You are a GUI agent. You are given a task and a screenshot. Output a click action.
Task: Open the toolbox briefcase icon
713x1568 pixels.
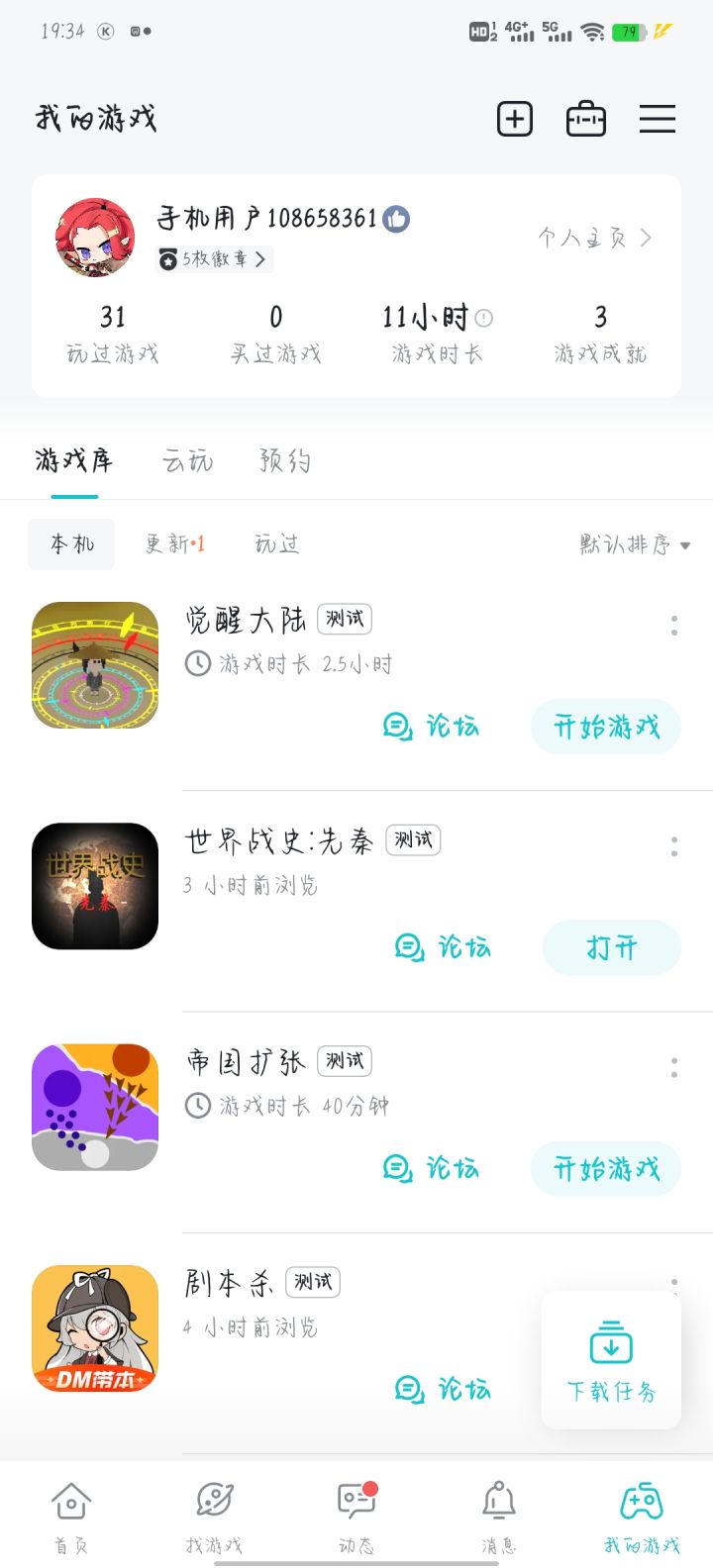click(585, 119)
